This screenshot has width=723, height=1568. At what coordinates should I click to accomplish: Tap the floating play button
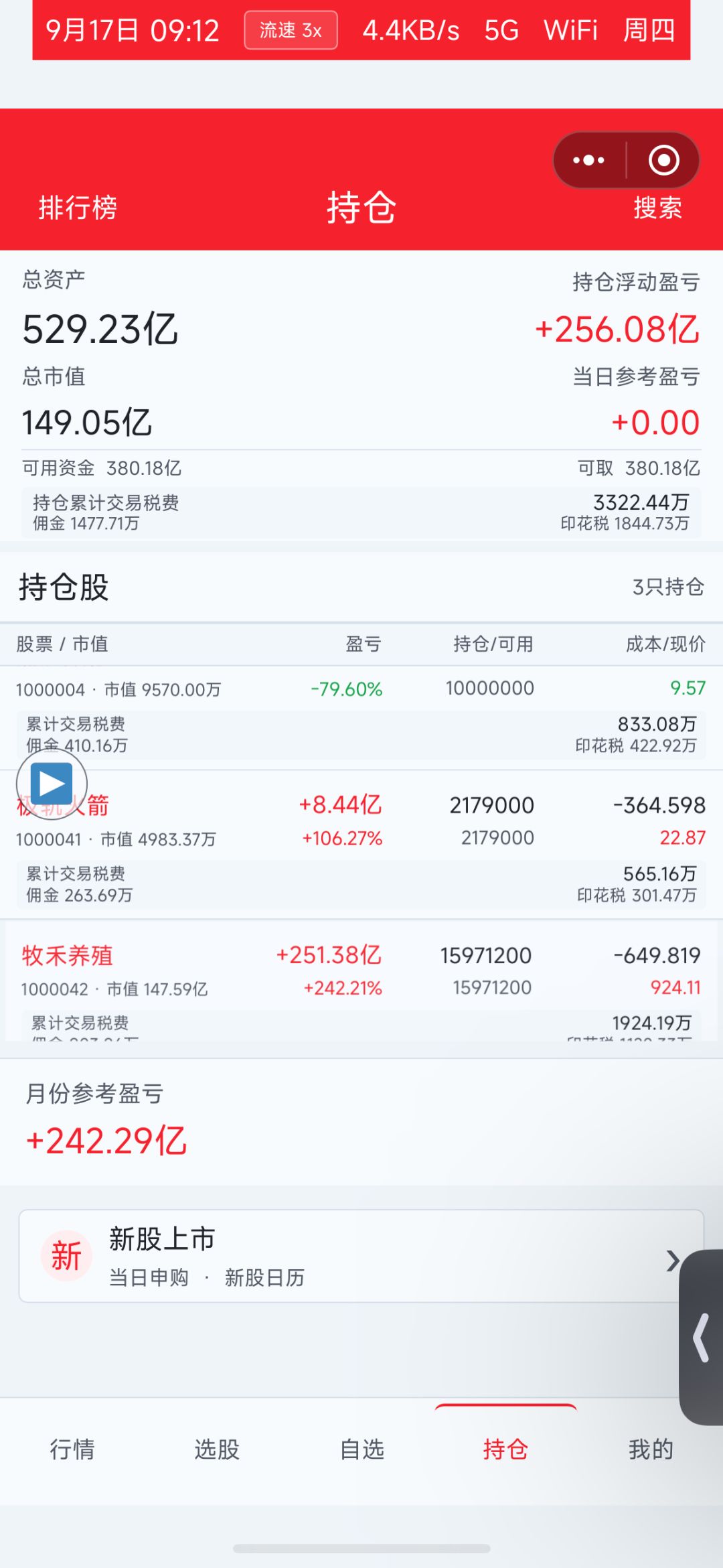click(52, 784)
